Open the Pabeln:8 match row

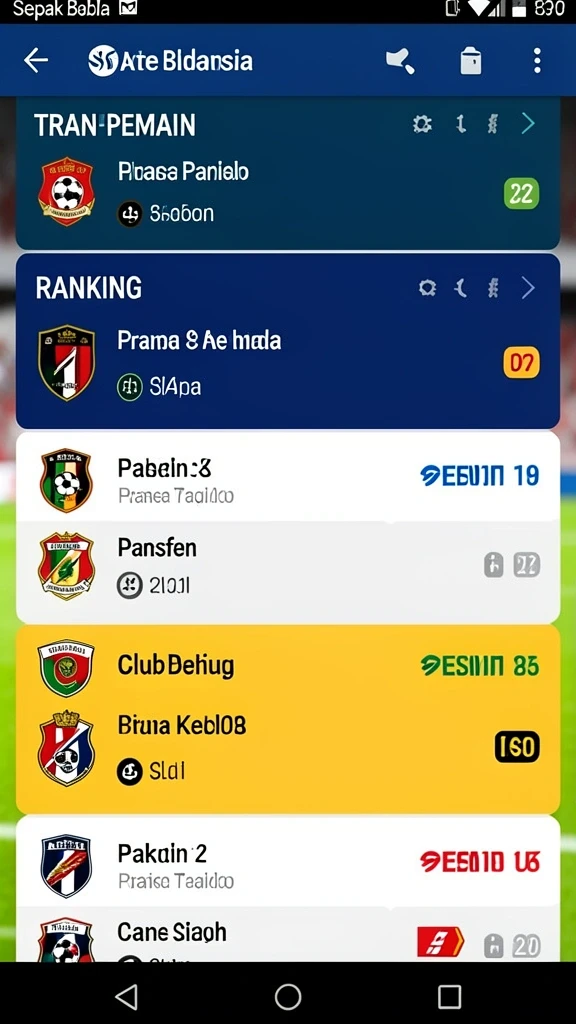(288, 478)
